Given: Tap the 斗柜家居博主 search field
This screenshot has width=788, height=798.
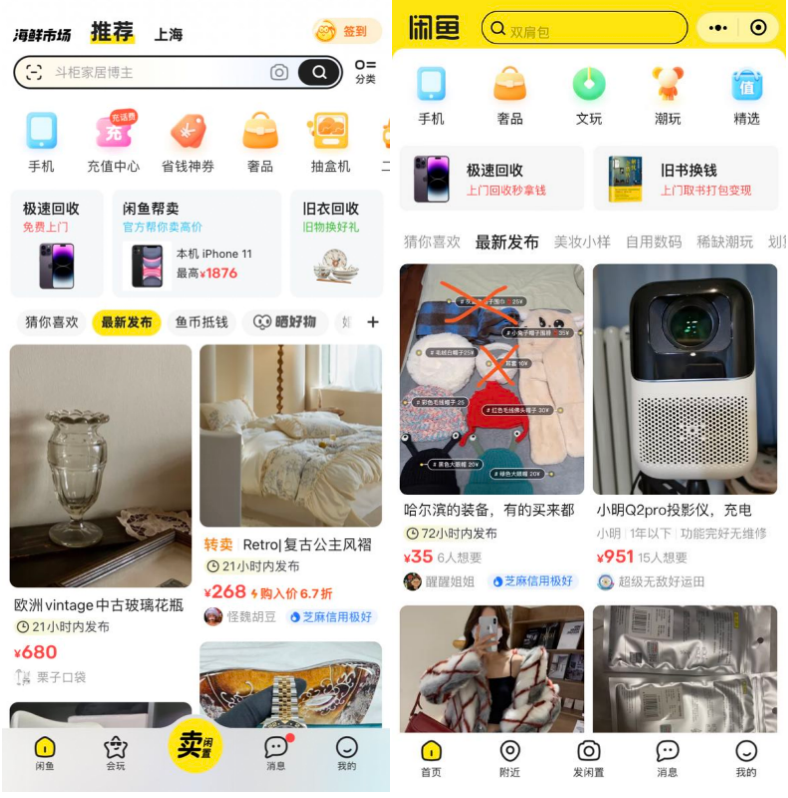Looking at the screenshot, I should pyautogui.click(x=150, y=72).
